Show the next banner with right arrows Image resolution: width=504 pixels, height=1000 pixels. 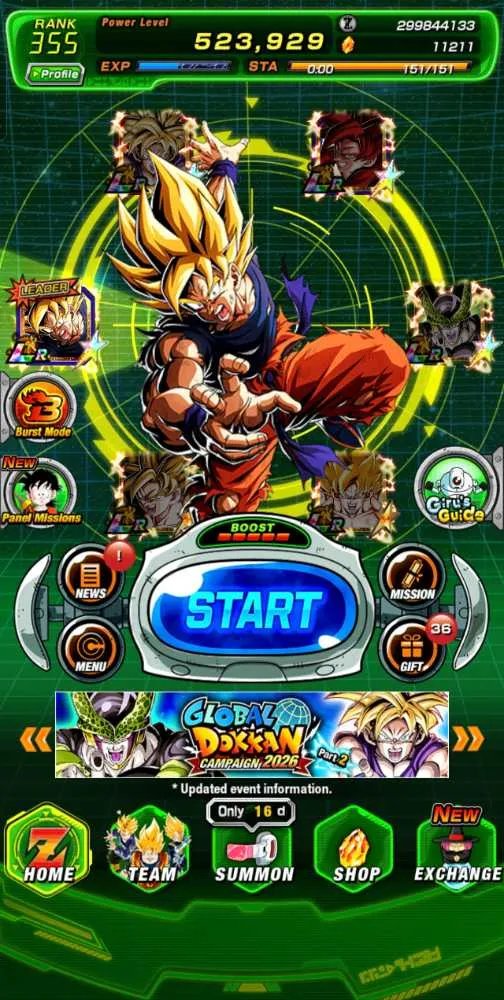coord(468,739)
